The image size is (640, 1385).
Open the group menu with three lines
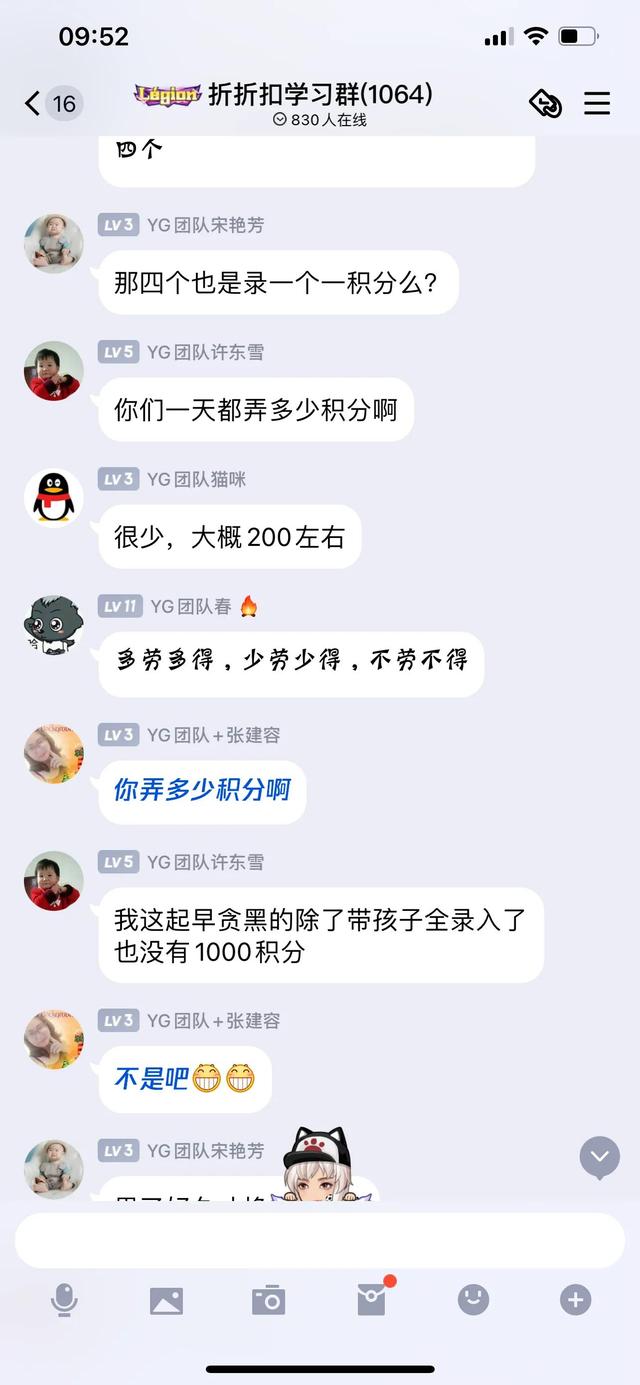(x=597, y=103)
